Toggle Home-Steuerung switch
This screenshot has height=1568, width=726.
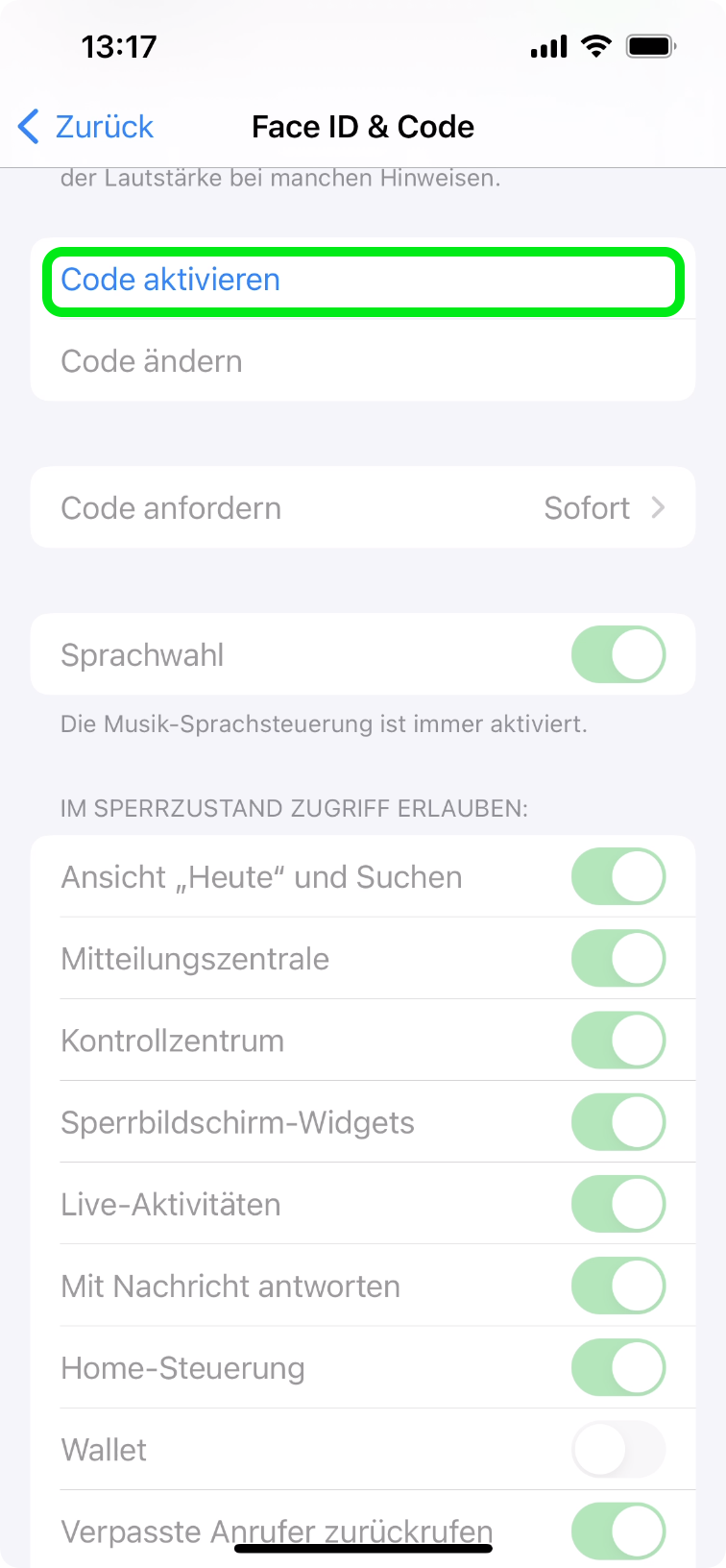[617, 1367]
